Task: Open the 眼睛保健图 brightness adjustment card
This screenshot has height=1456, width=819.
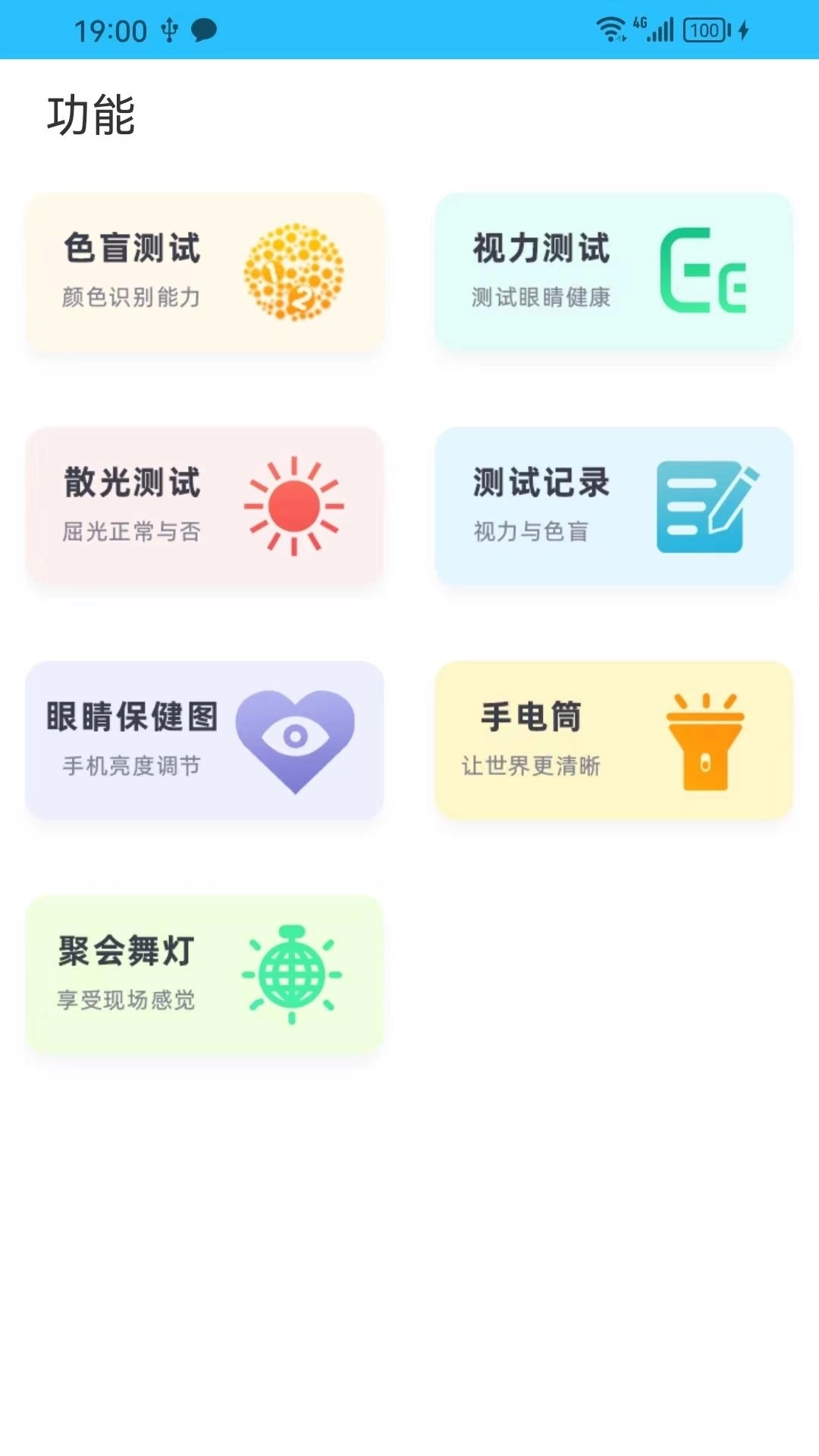Action: coord(205,739)
